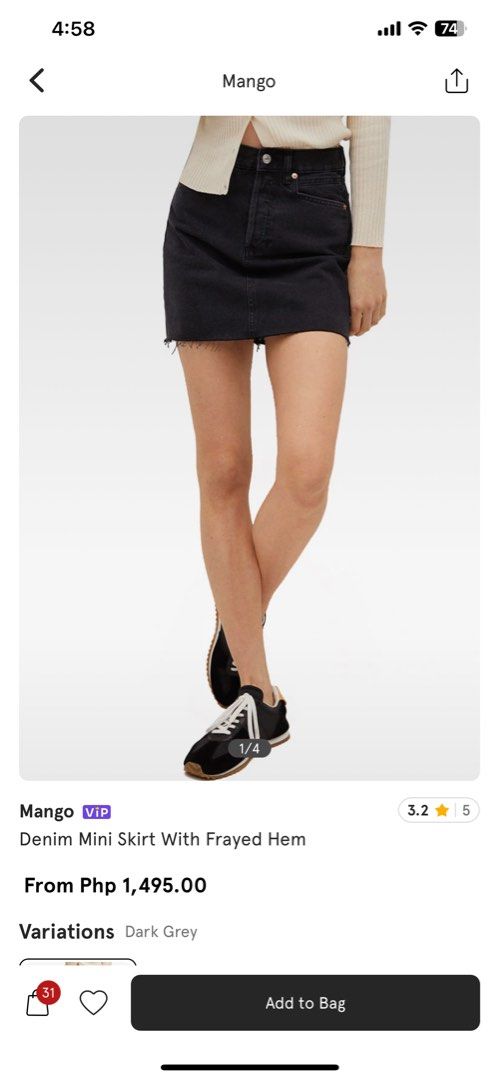This screenshot has height=1080, width=500.
Task: Open the denim skirt product photo
Action: 249,448
